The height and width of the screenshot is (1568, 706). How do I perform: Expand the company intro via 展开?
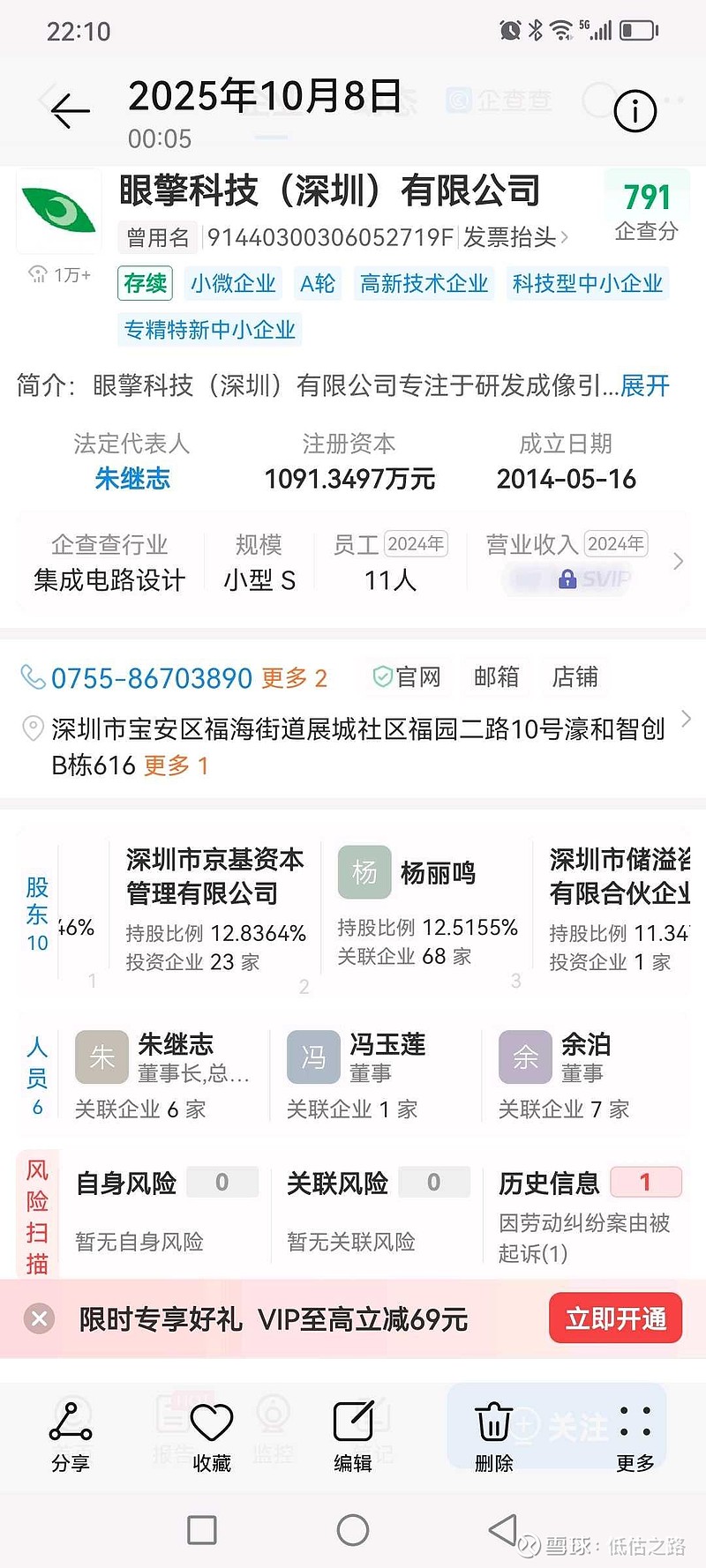pyautogui.click(x=645, y=386)
